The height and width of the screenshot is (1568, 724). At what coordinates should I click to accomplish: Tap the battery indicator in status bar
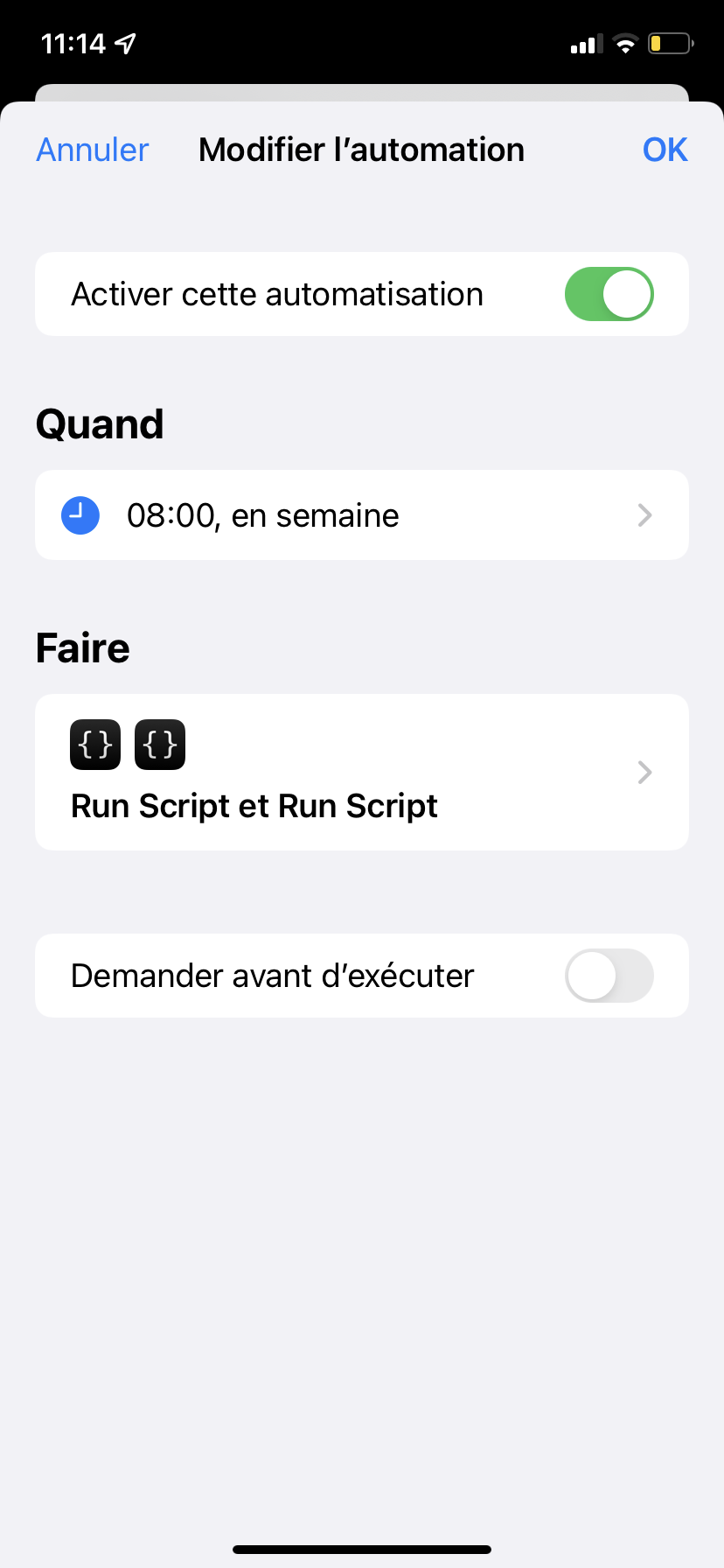tap(670, 43)
